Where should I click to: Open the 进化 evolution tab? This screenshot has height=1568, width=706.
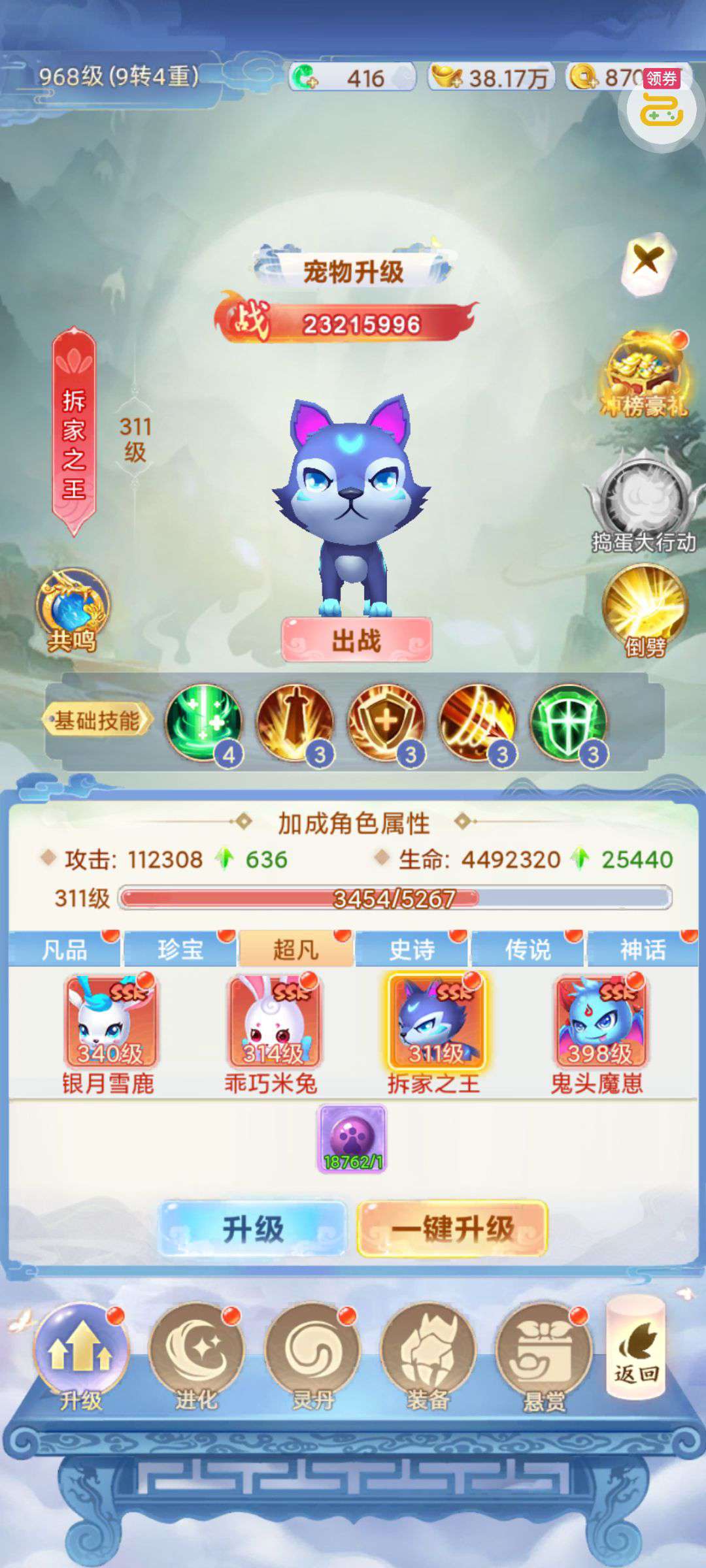(x=195, y=1354)
